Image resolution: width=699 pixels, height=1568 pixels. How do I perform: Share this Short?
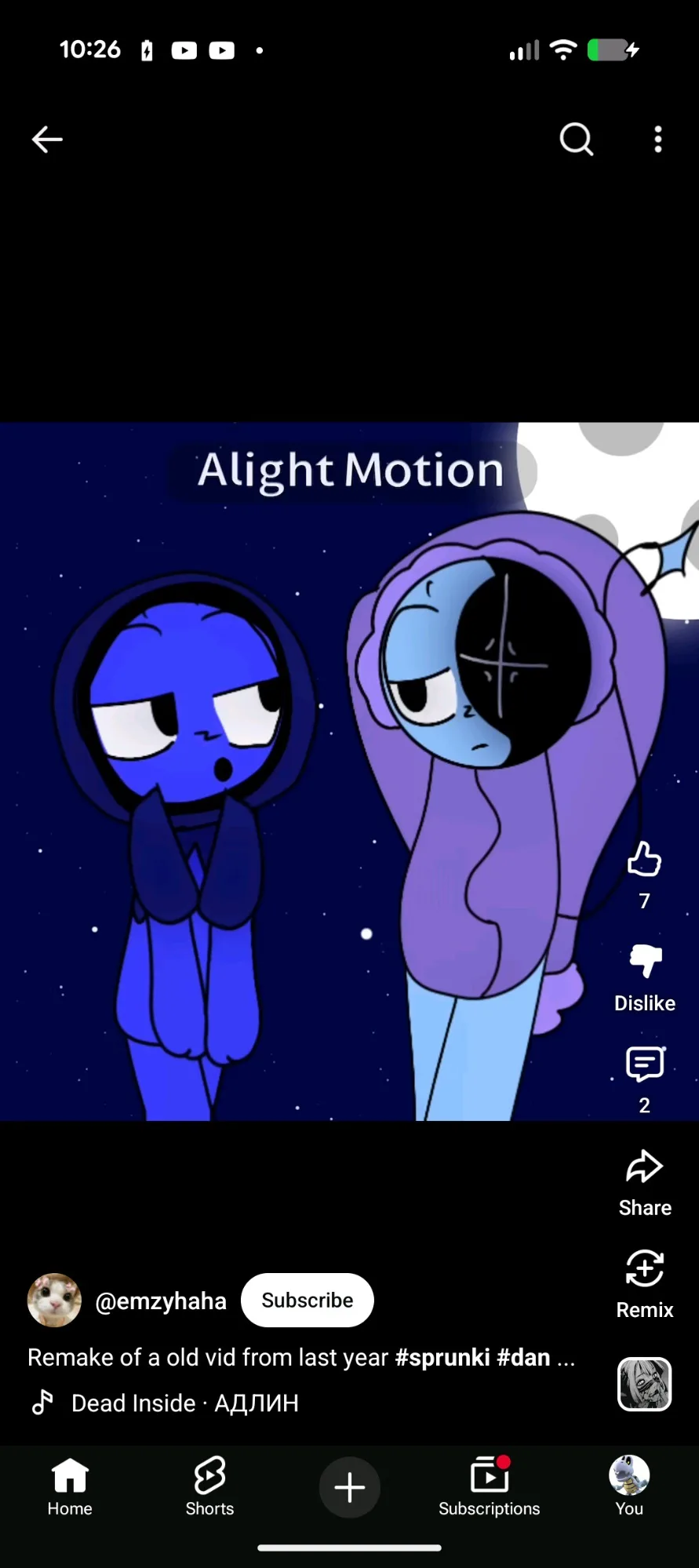click(x=645, y=1167)
